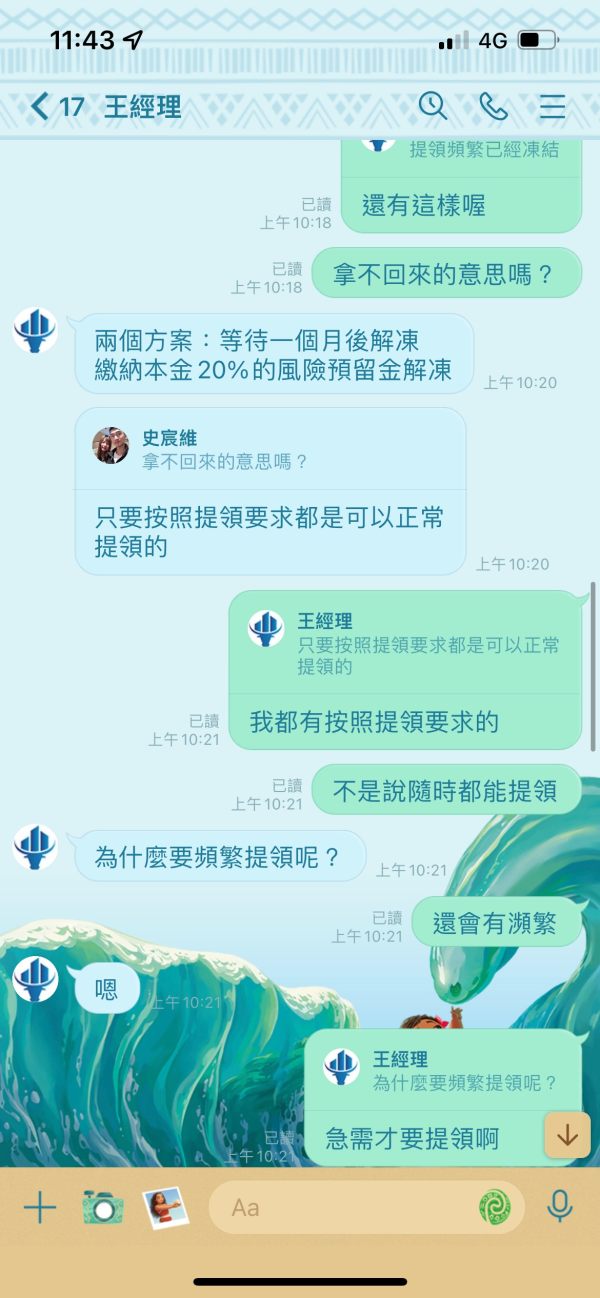The height and width of the screenshot is (1298, 600).
Task: Open the quoted message from 史宸維
Action: tap(270, 448)
